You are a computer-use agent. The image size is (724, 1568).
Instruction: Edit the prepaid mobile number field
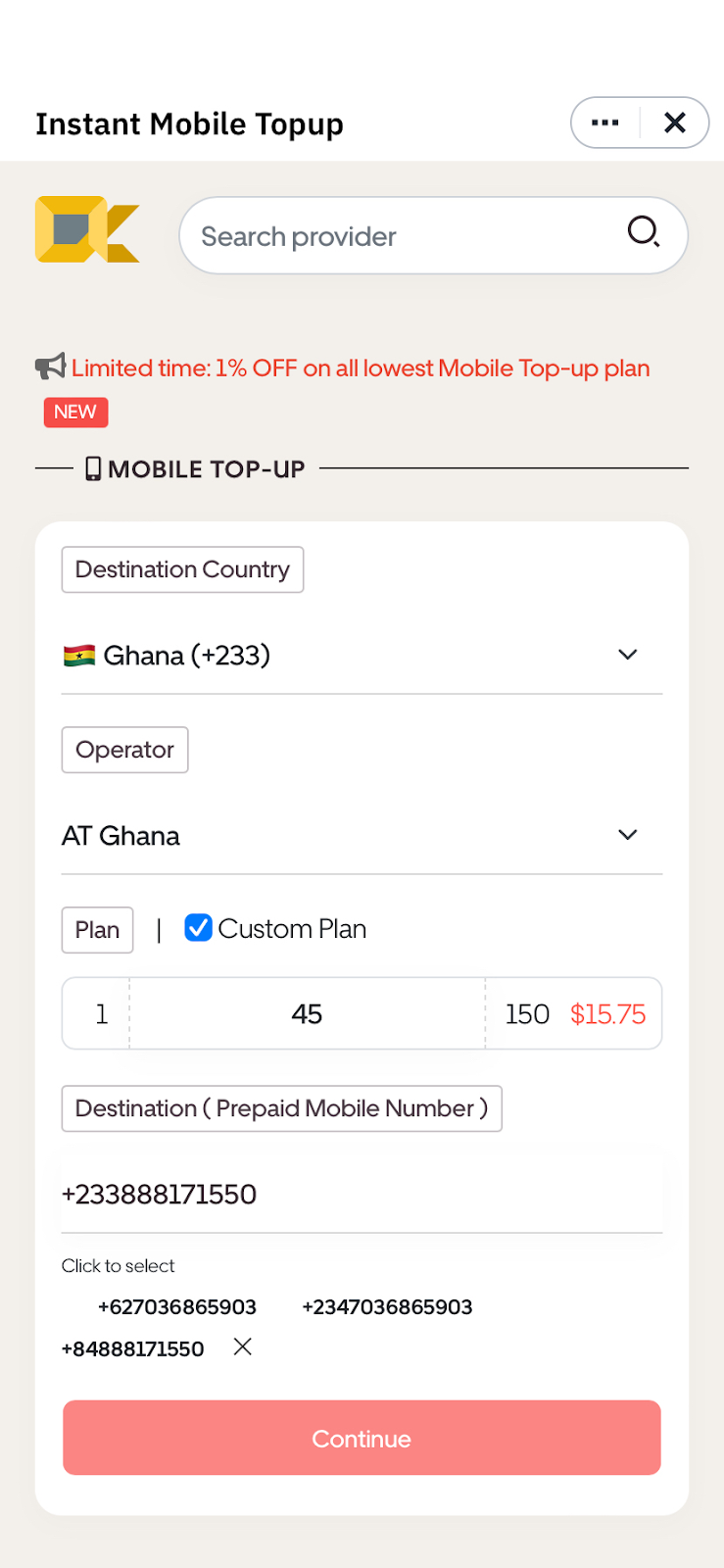[362, 1194]
